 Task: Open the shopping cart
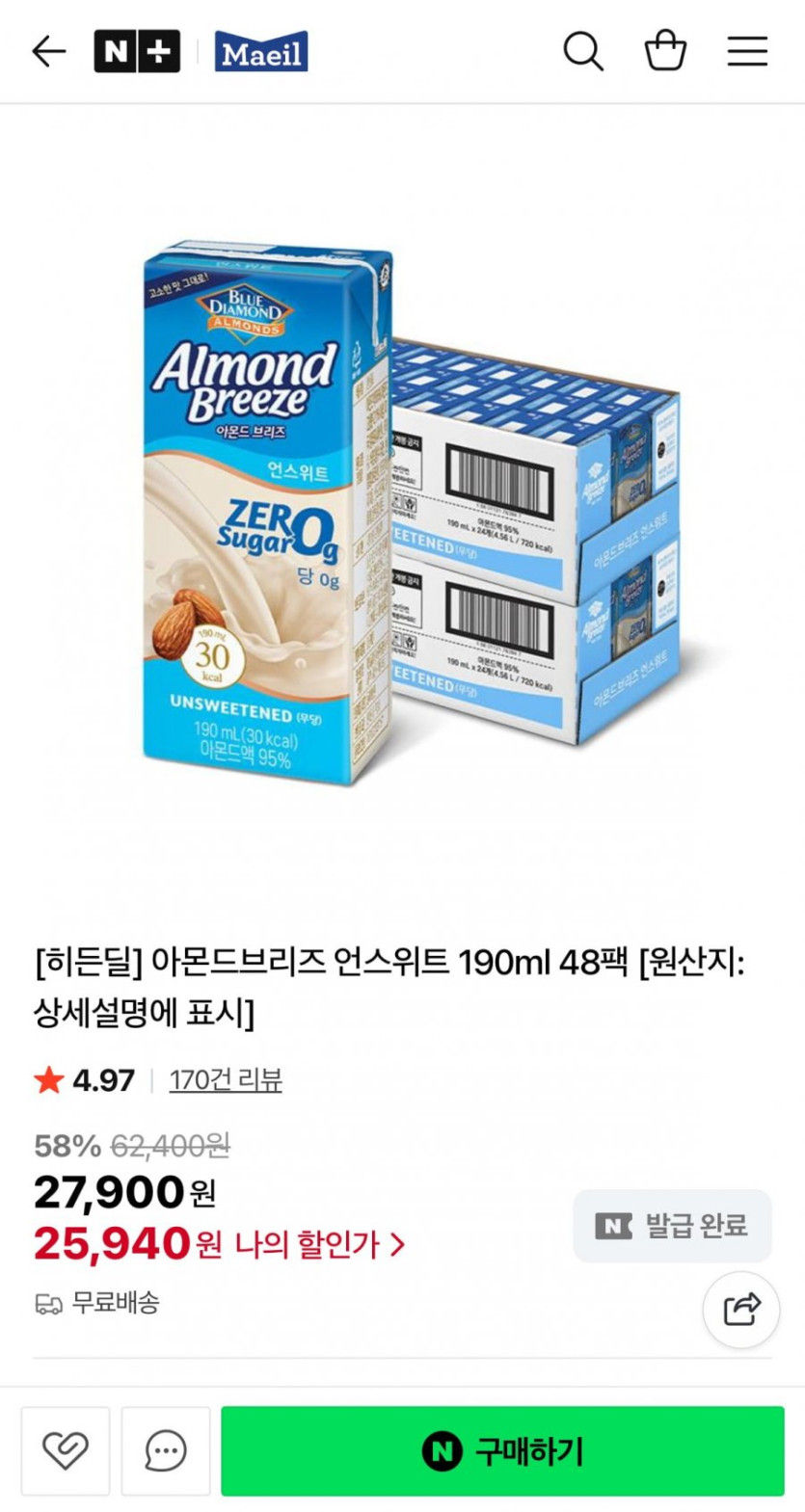(665, 51)
